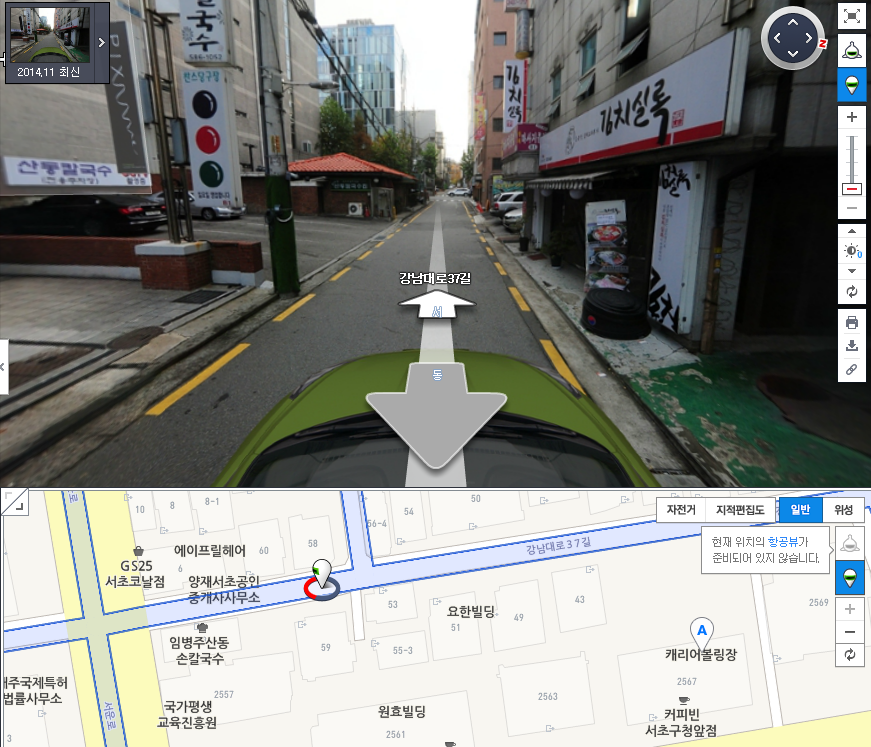Select the 일반 map type
871x747 pixels.
(x=800, y=510)
